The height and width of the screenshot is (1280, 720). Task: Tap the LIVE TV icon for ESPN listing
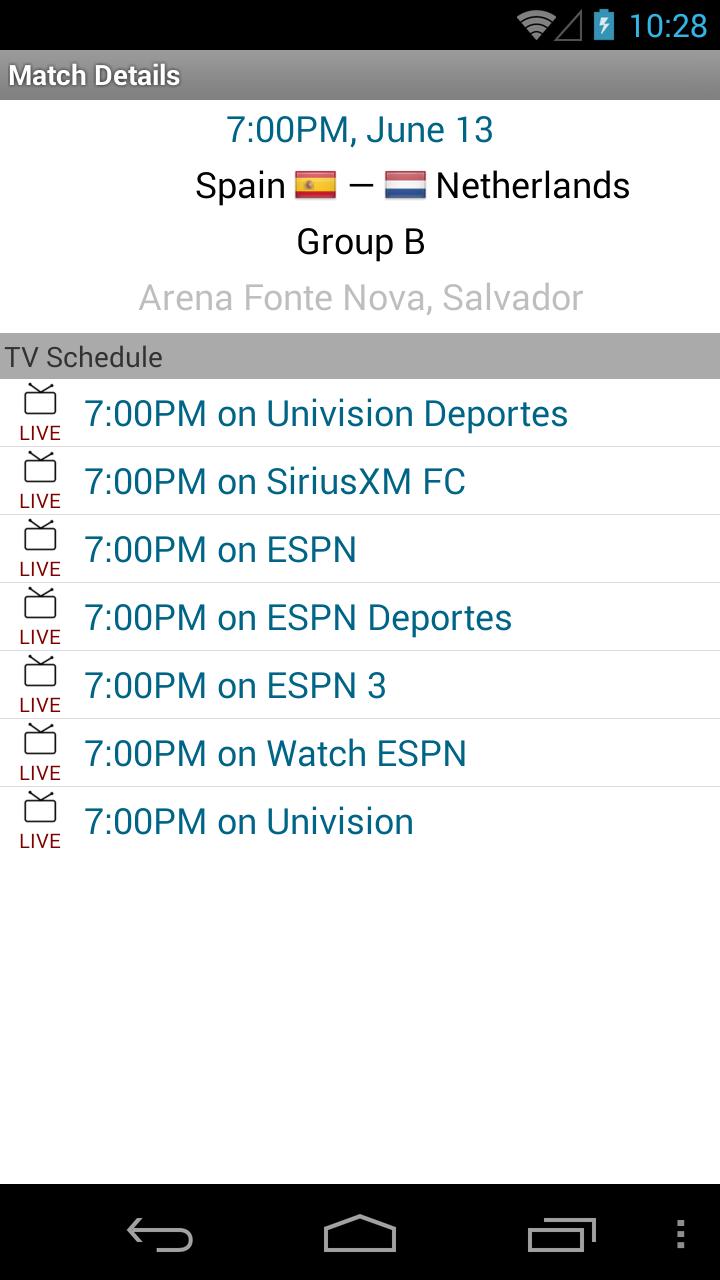pos(39,546)
